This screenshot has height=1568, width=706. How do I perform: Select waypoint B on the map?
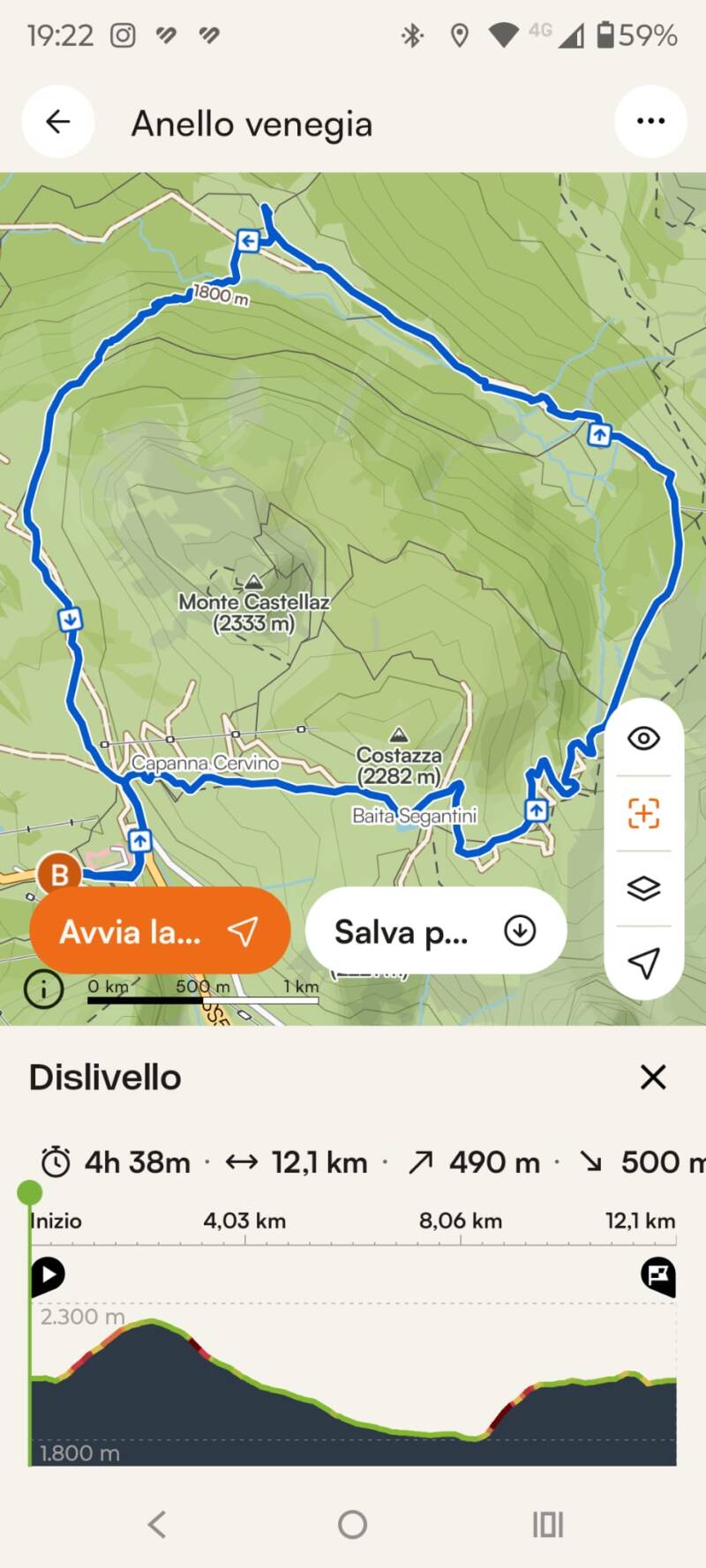tap(59, 874)
